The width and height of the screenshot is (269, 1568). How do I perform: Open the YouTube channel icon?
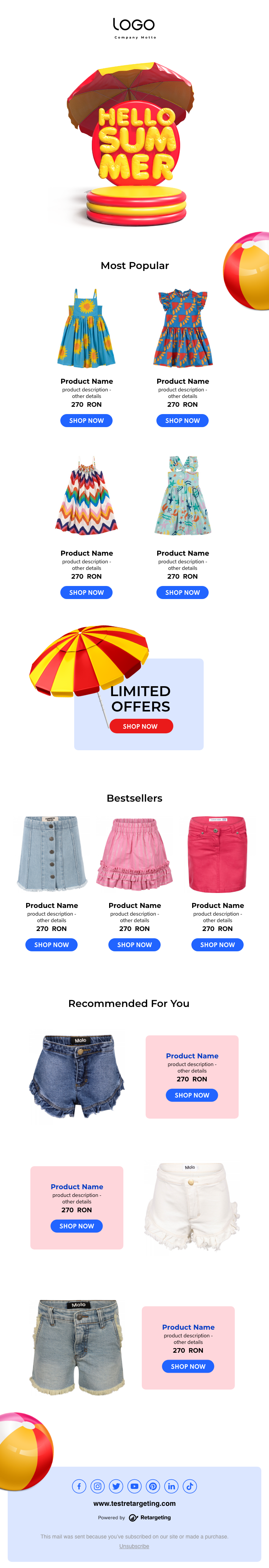tap(134, 1486)
